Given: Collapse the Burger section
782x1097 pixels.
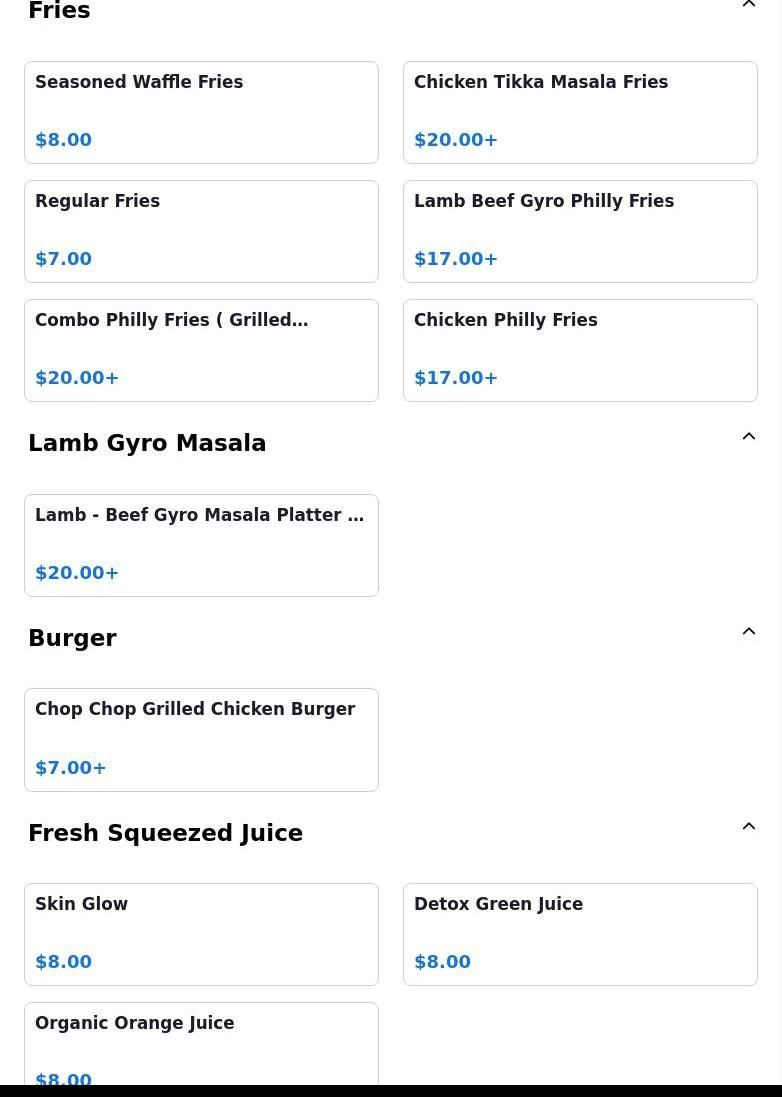Looking at the screenshot, I should pos(748,632).
